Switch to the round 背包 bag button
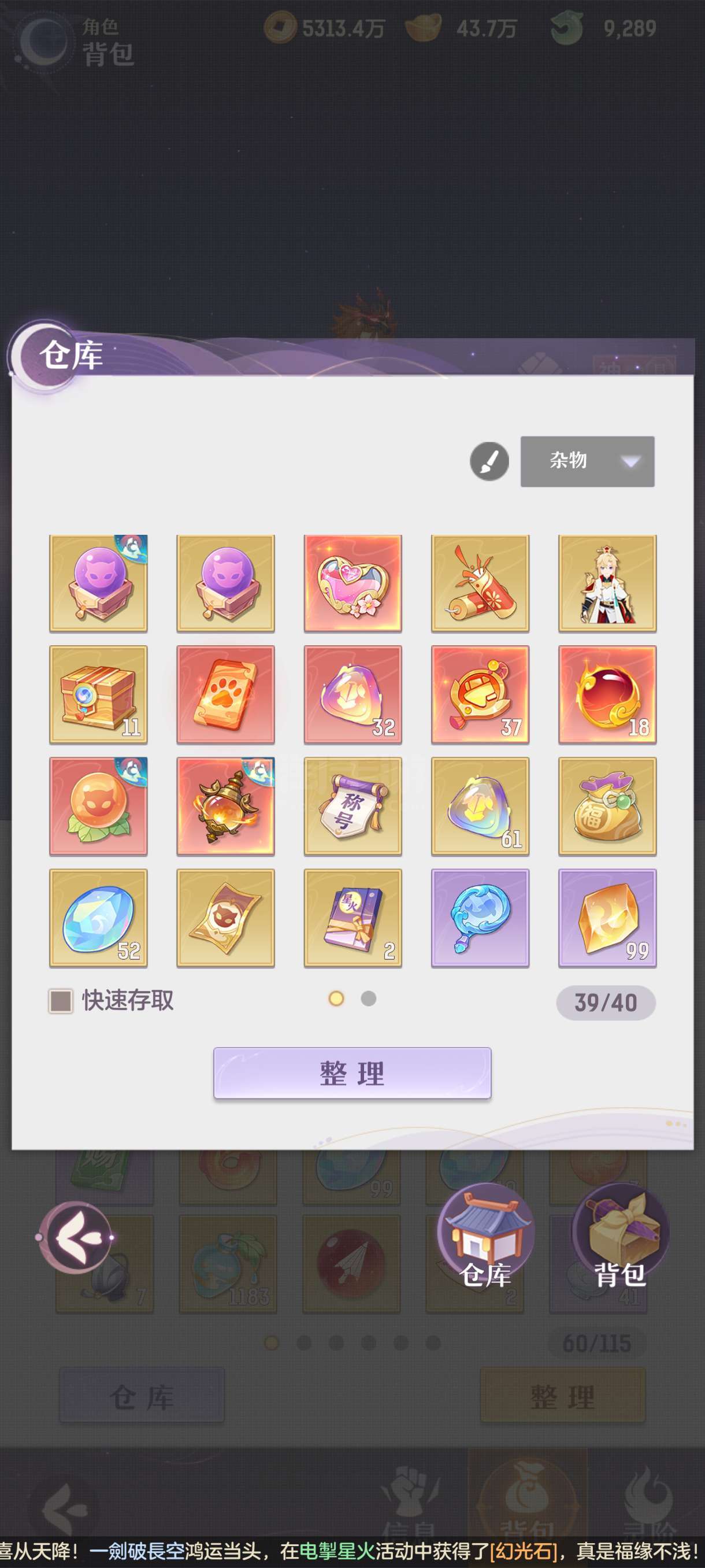 click(x=621, y=1234)
